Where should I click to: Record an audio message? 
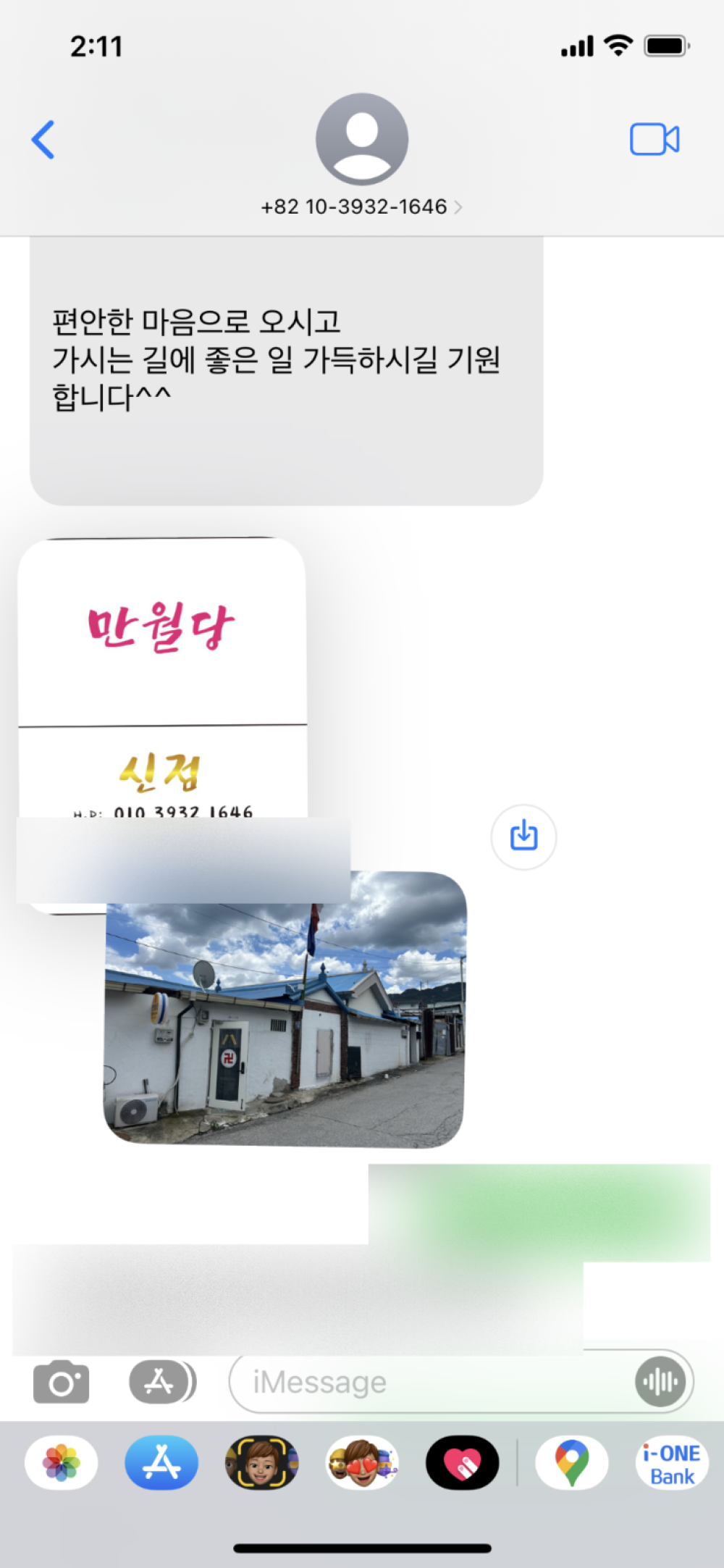click(x=660, y=1383)
